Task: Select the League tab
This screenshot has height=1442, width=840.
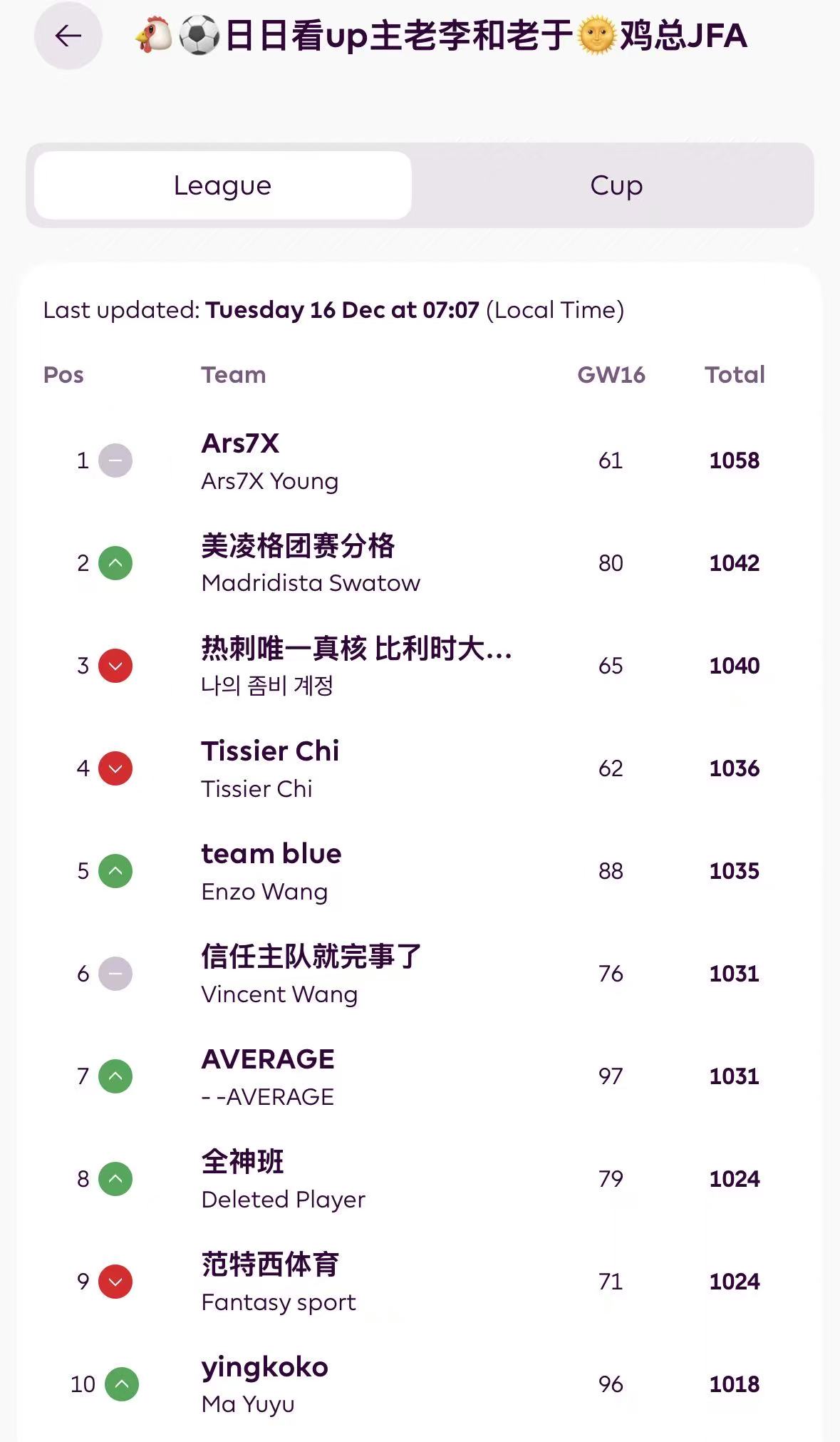Action: pos(222,185)
